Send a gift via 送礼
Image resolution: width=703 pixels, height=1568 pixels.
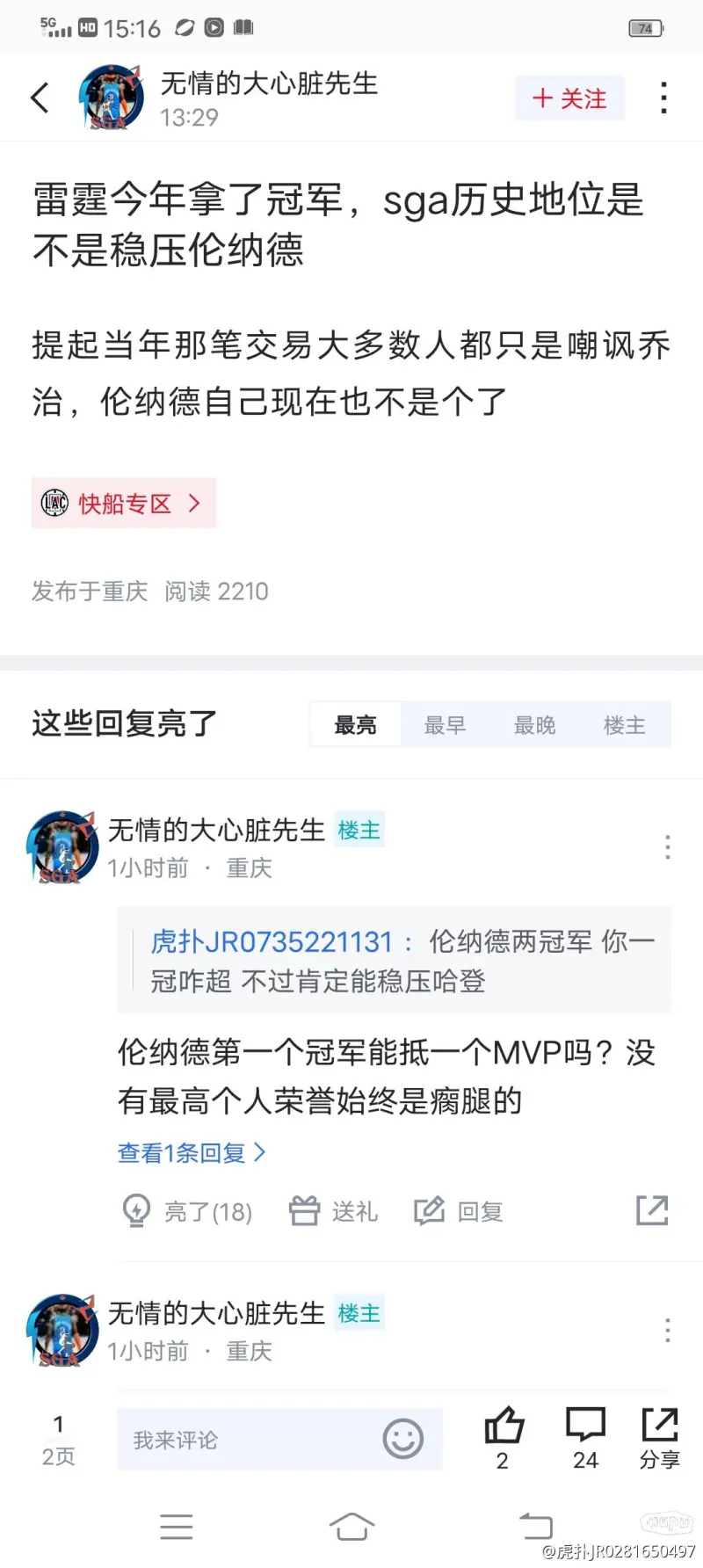[334, 1211]
